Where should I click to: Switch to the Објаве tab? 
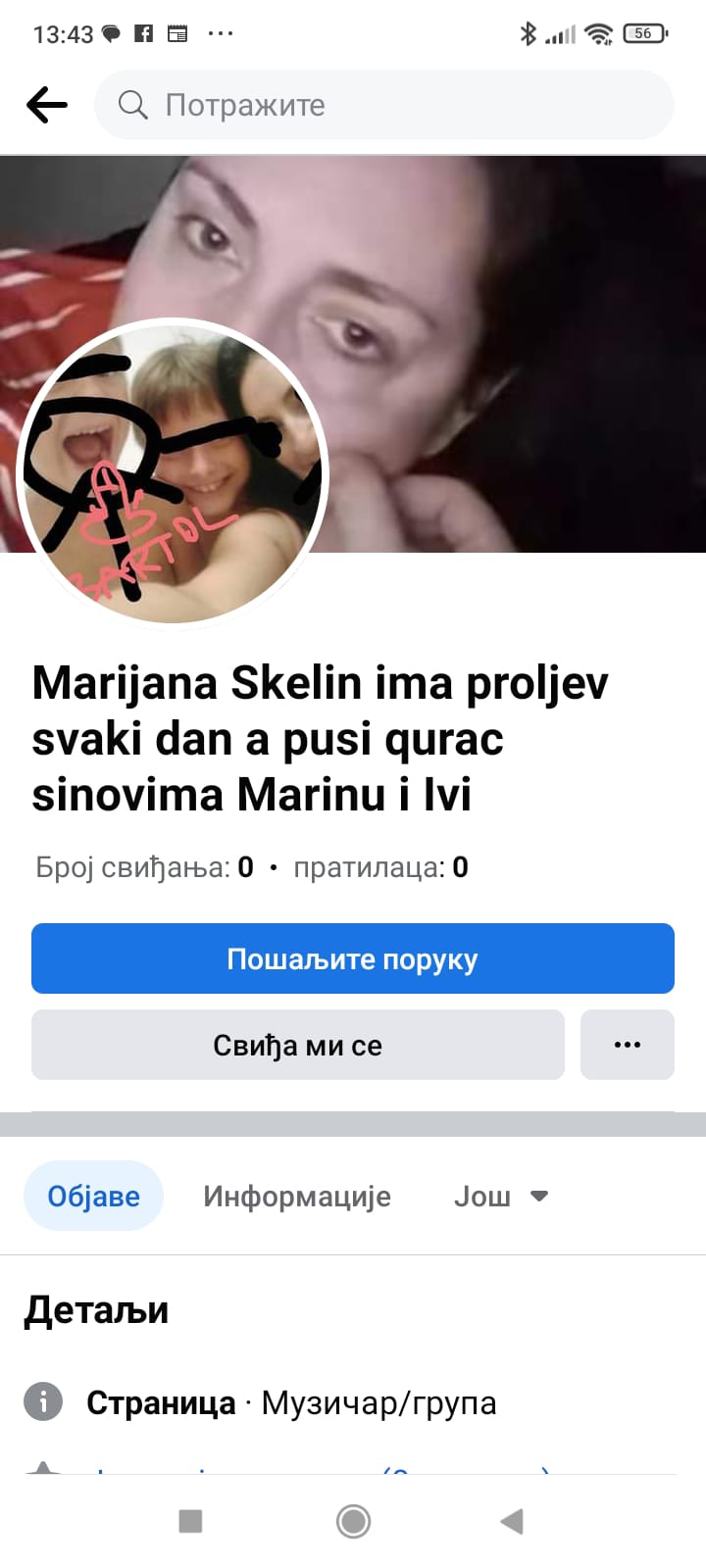point(93,1196)
